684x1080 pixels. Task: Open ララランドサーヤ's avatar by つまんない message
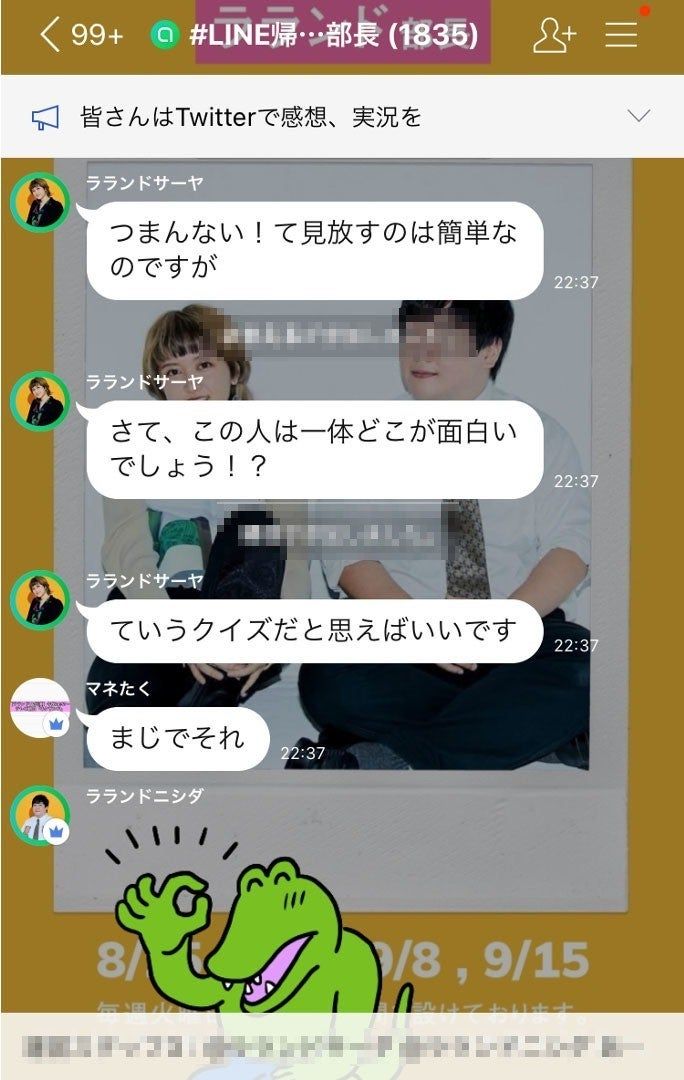pyautogui.click(x=39, y=202)
